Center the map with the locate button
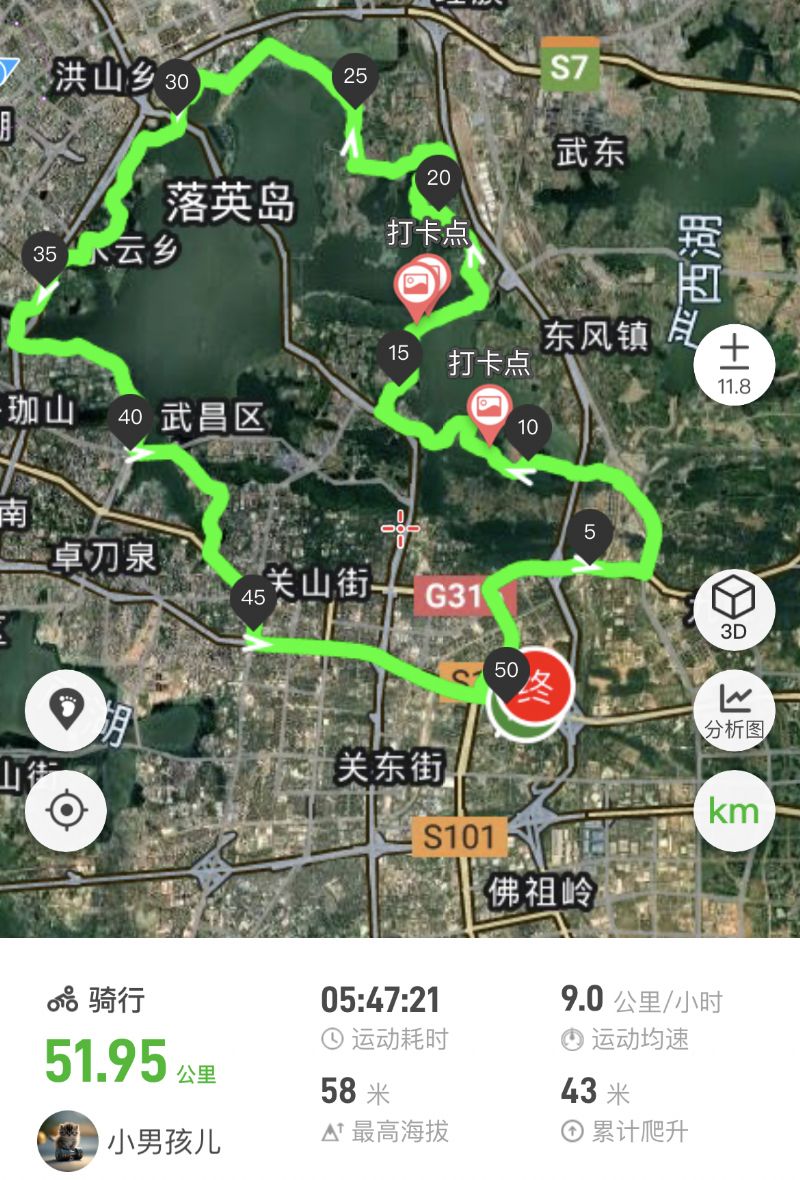 tap(66, 810)
